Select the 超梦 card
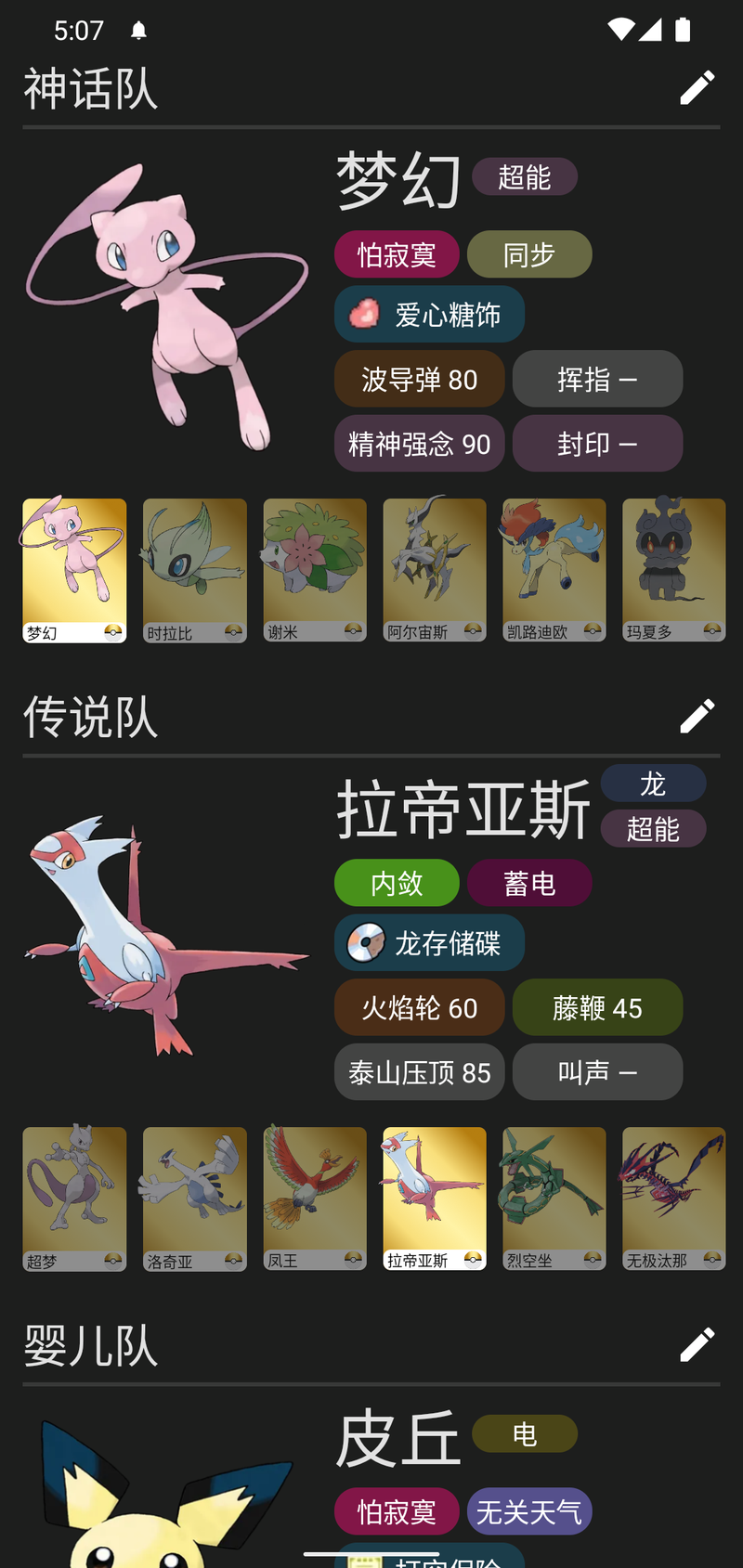Image resolution: width=743 pixels, height=1568 pixels. 74,1199
